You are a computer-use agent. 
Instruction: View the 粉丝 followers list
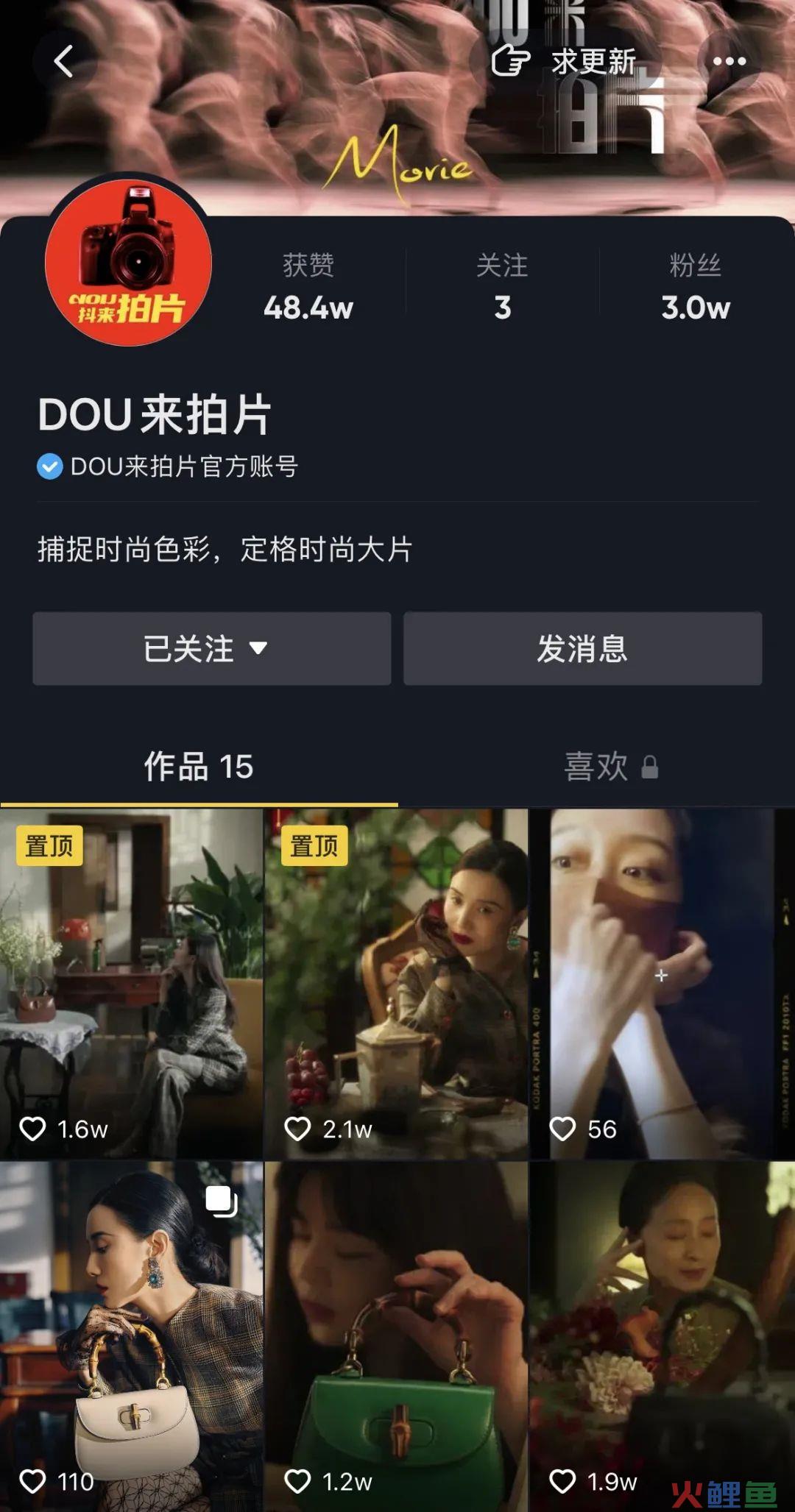[695, 287]
